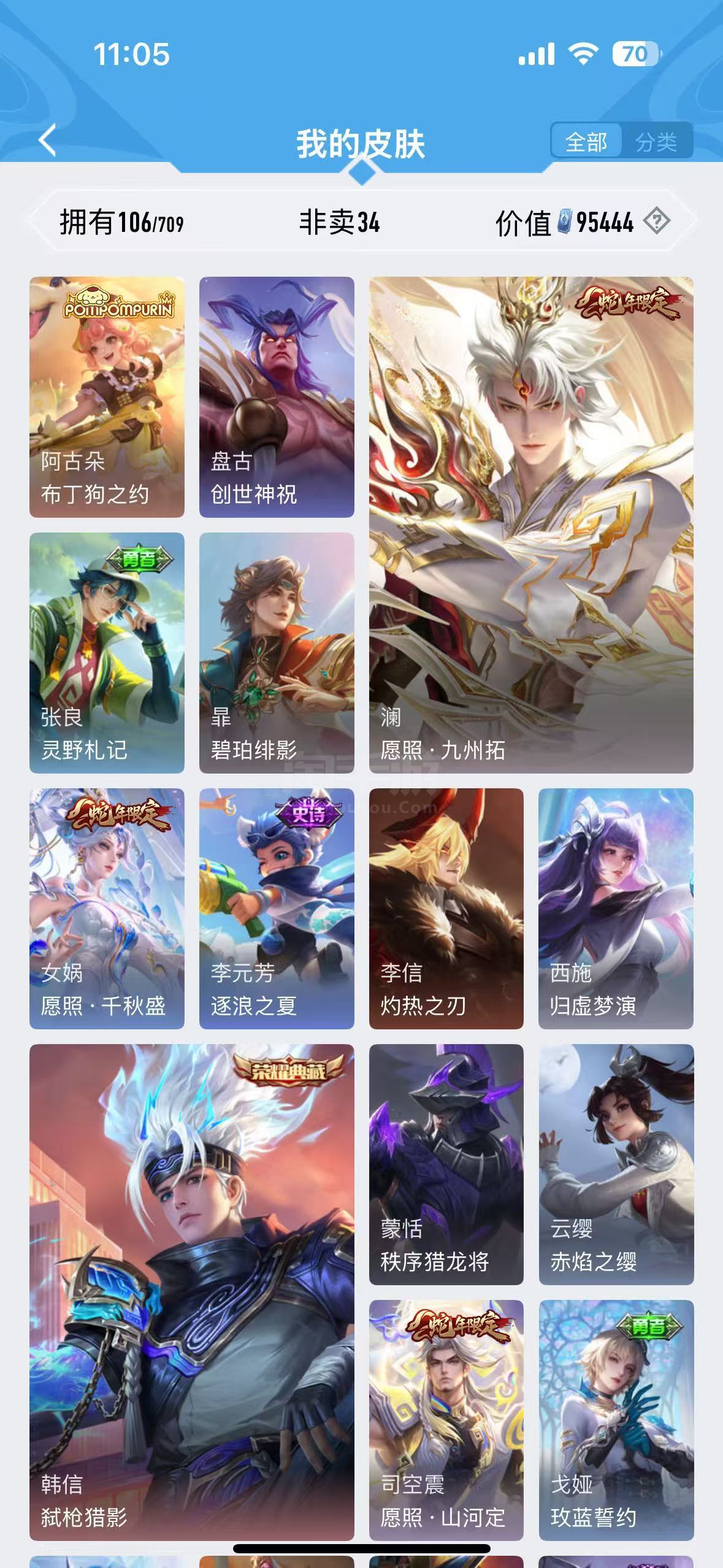Go back using the arrow icon

coord(48,140)
